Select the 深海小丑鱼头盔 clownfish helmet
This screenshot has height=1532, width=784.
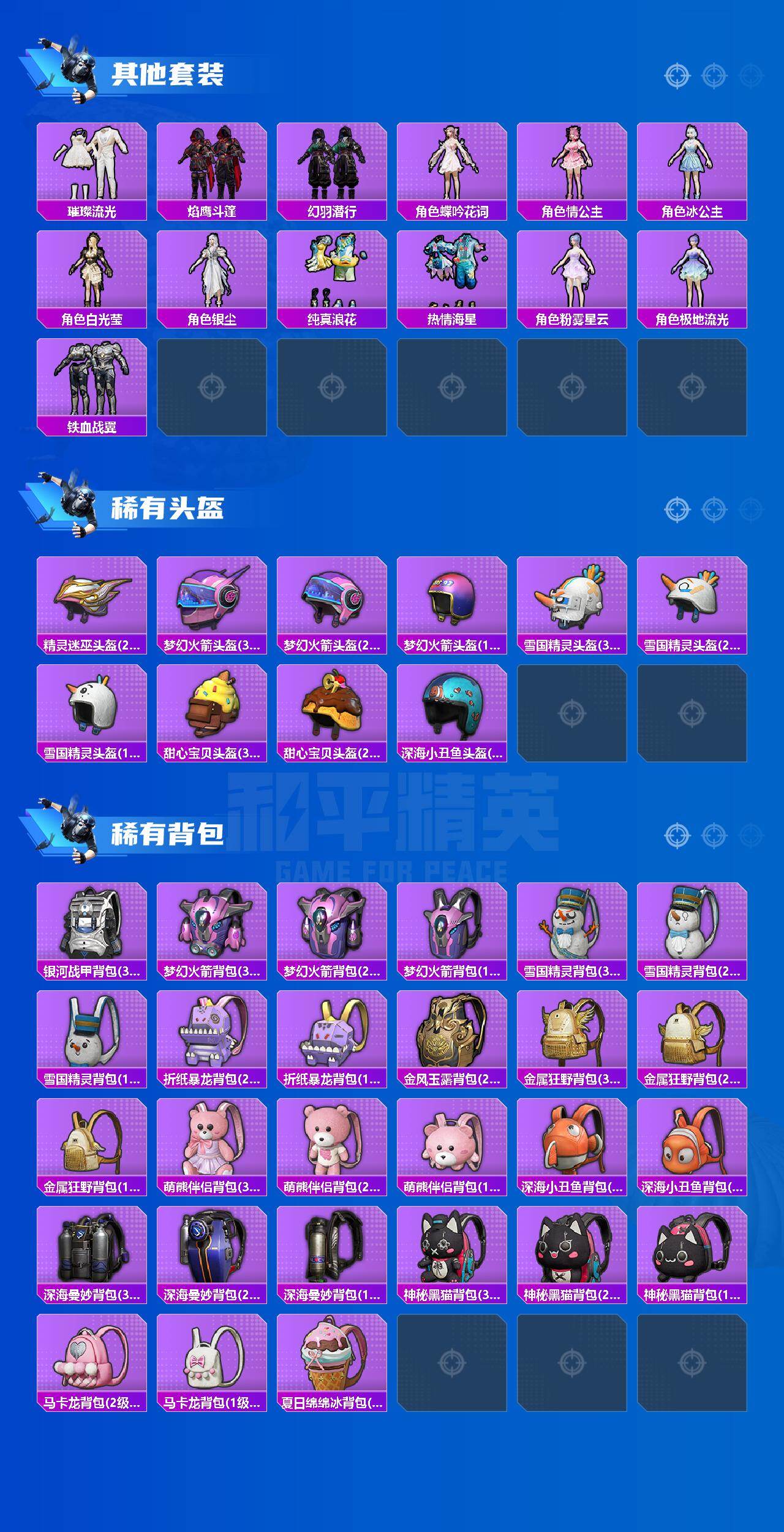coord(453,720)
